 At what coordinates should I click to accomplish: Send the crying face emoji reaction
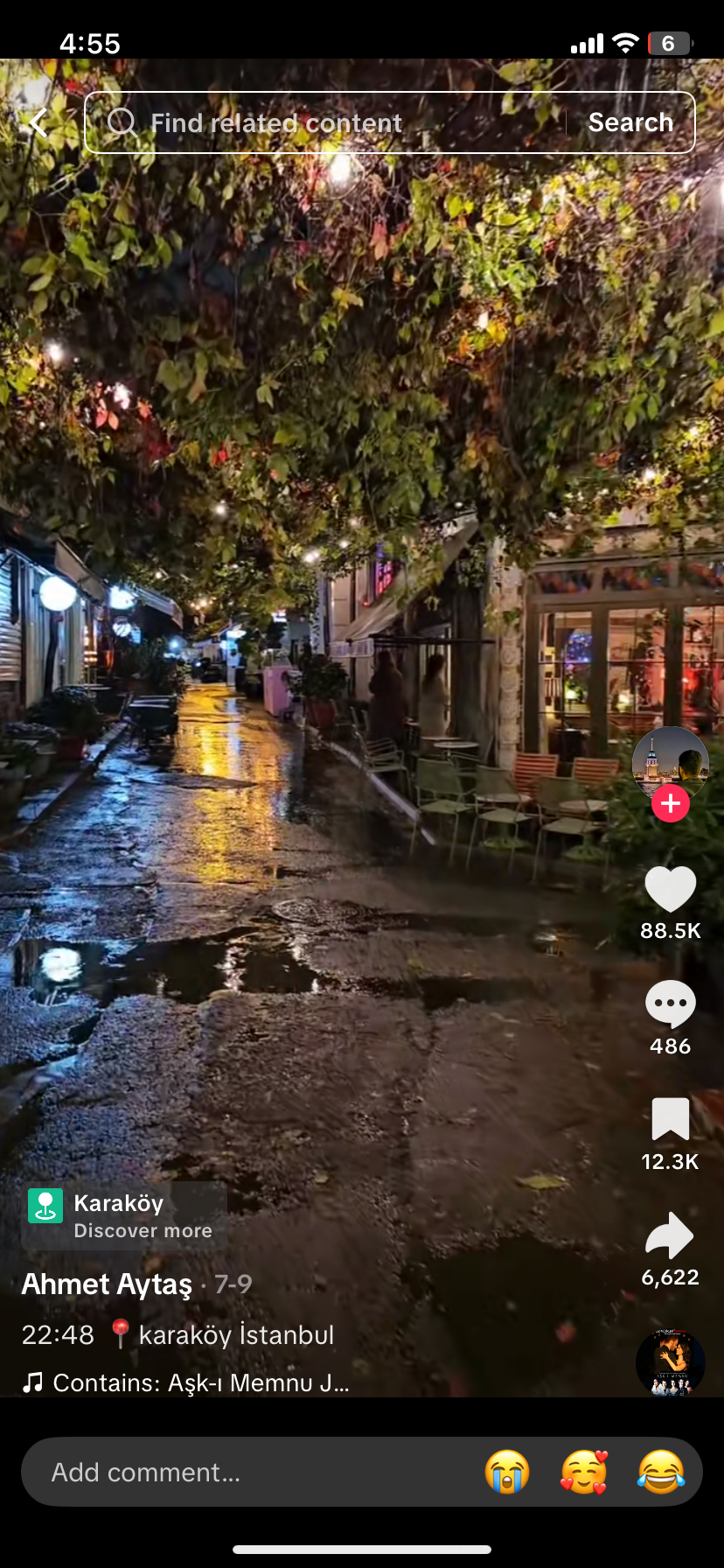507,1472
